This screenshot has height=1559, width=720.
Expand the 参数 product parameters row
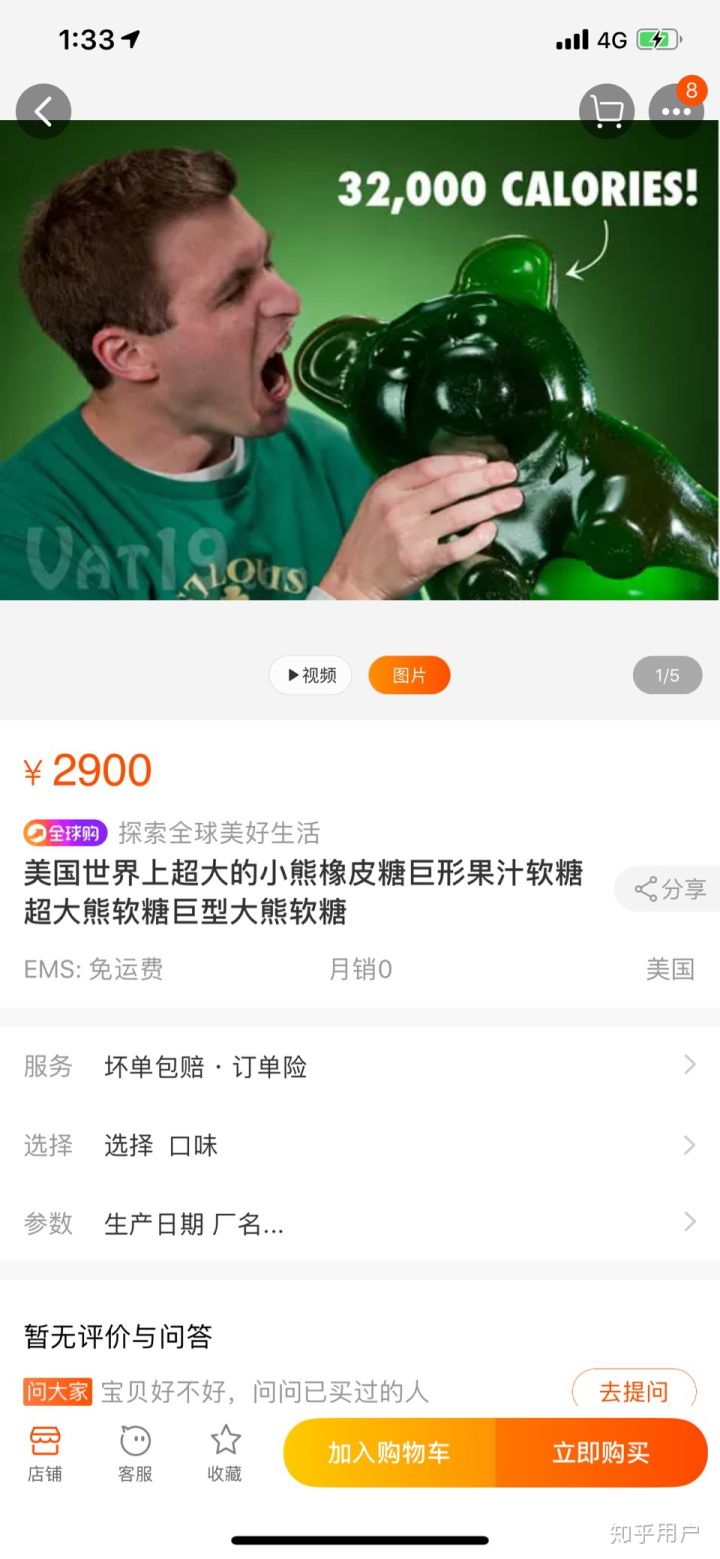click(x=360, y=1223)
